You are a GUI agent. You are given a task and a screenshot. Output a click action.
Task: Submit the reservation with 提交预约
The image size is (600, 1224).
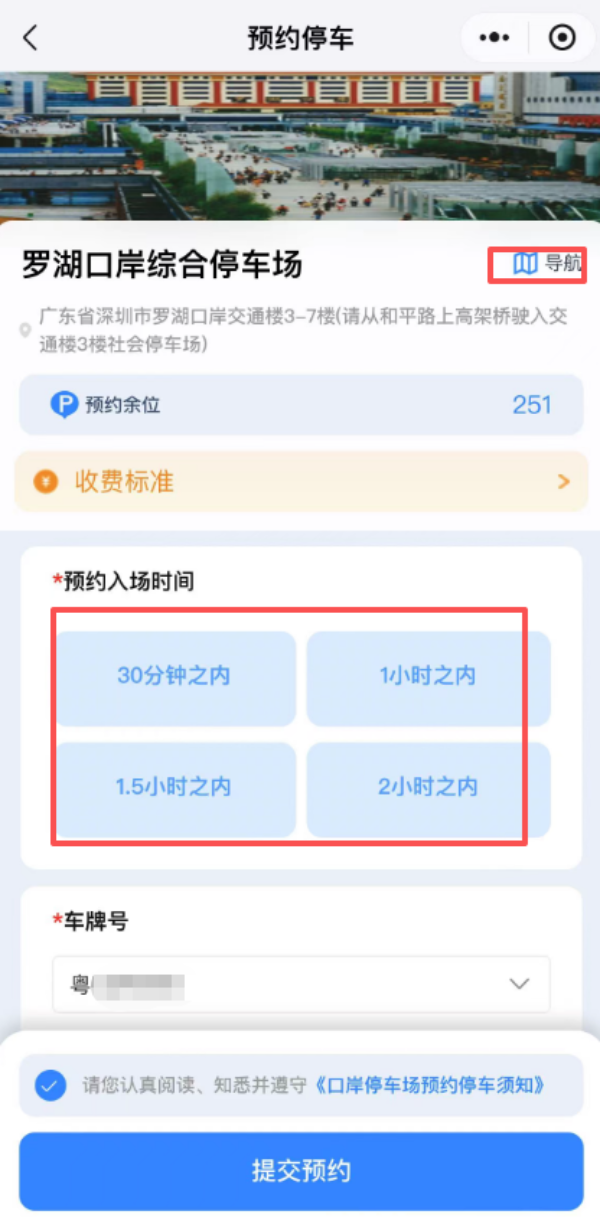[x=300, y=1171]
